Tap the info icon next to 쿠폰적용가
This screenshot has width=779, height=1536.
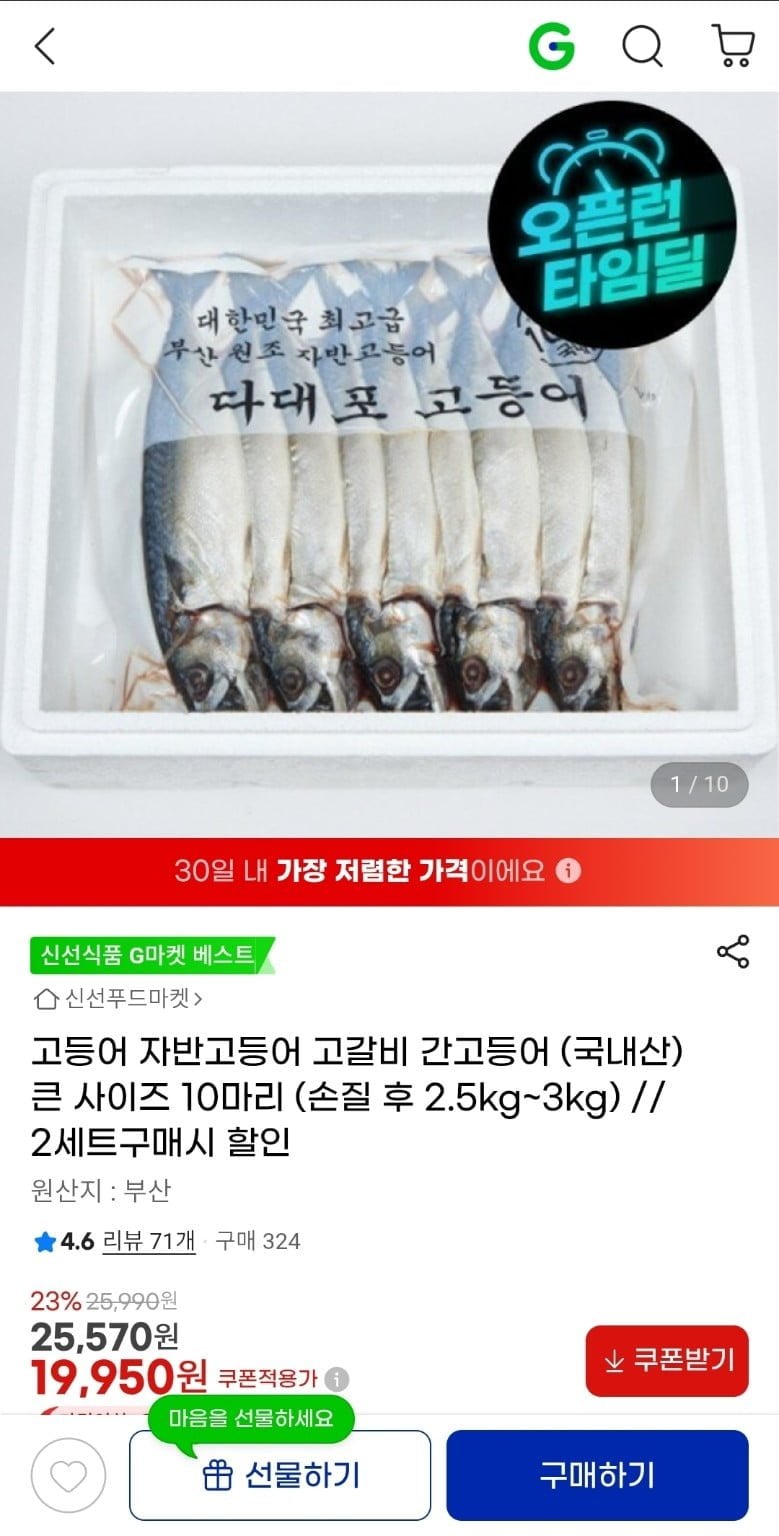338,1379
